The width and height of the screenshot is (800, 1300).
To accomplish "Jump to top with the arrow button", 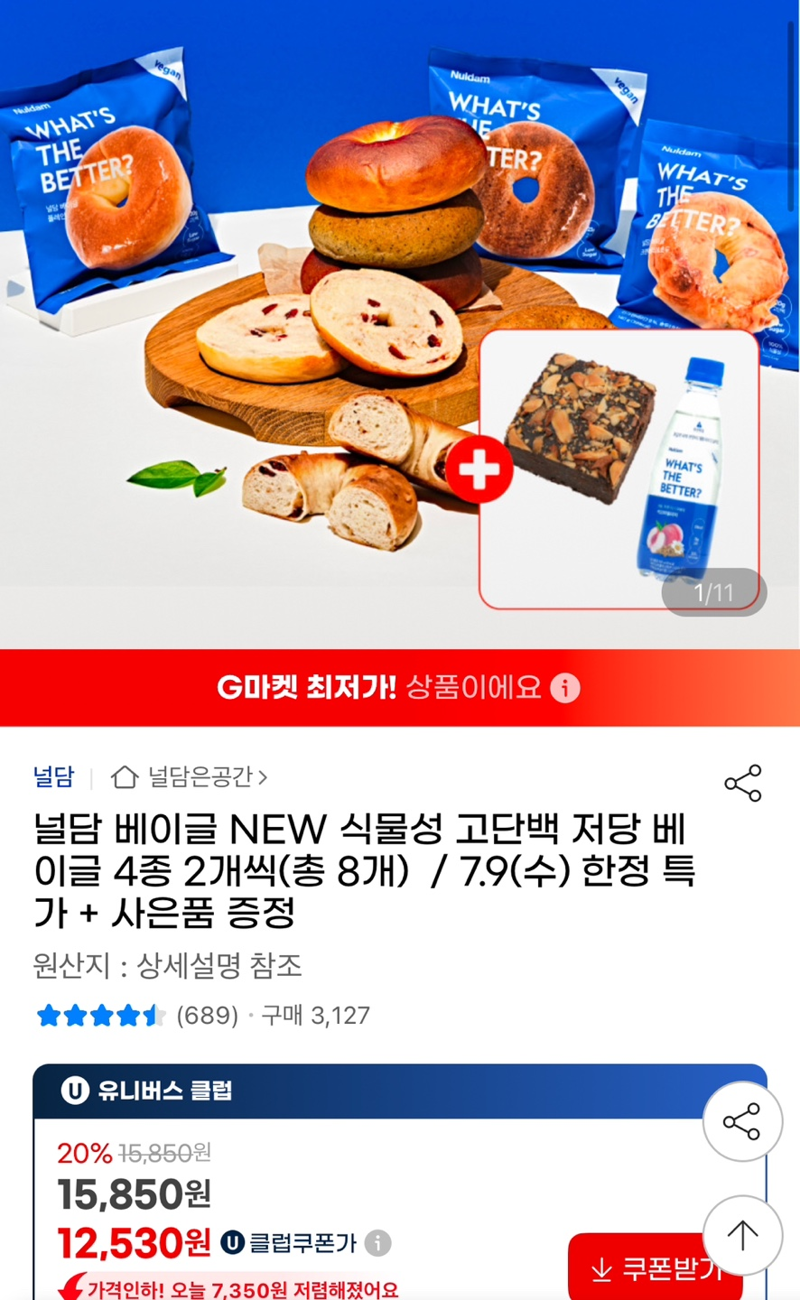I will pyautogui.click(x=742, y=1236).
